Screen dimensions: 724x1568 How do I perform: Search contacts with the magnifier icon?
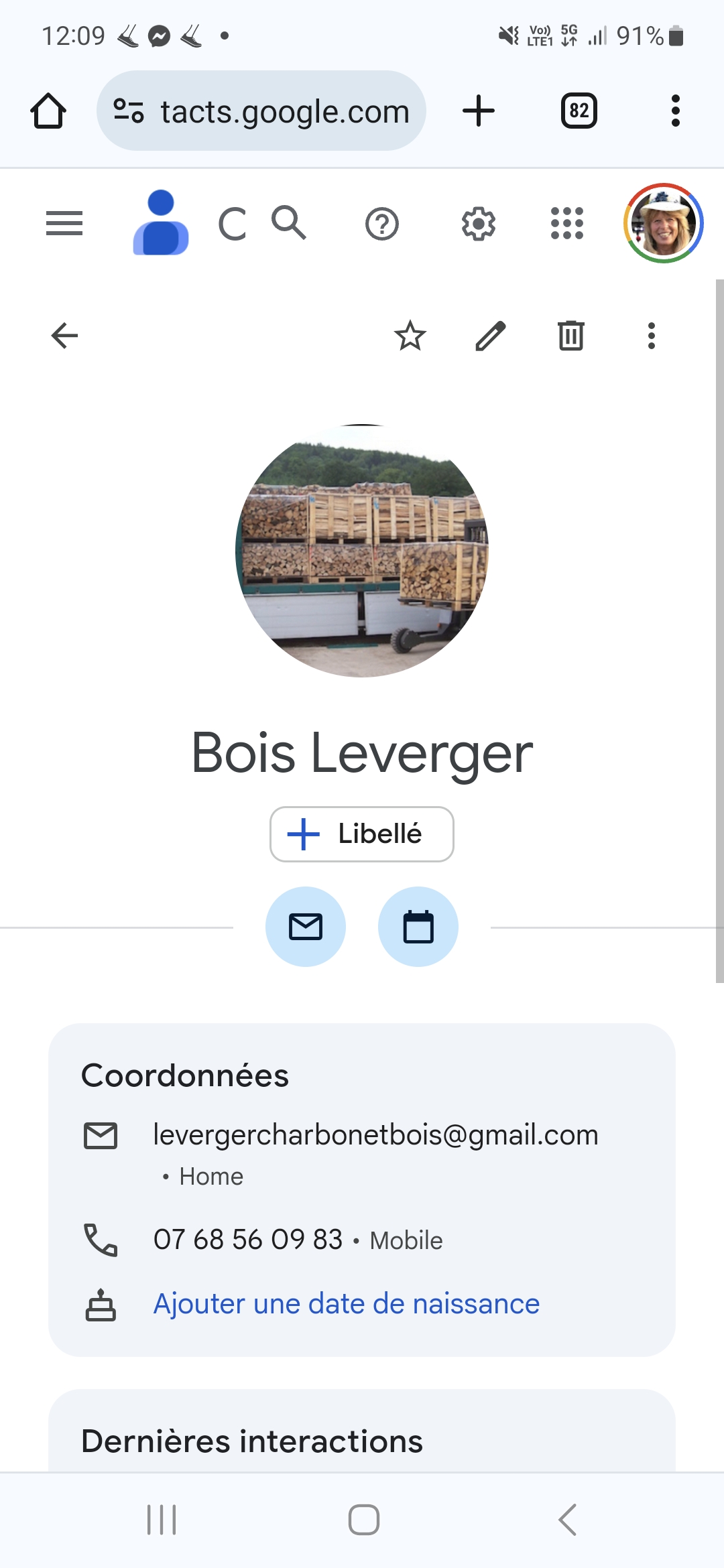(288, 223)
